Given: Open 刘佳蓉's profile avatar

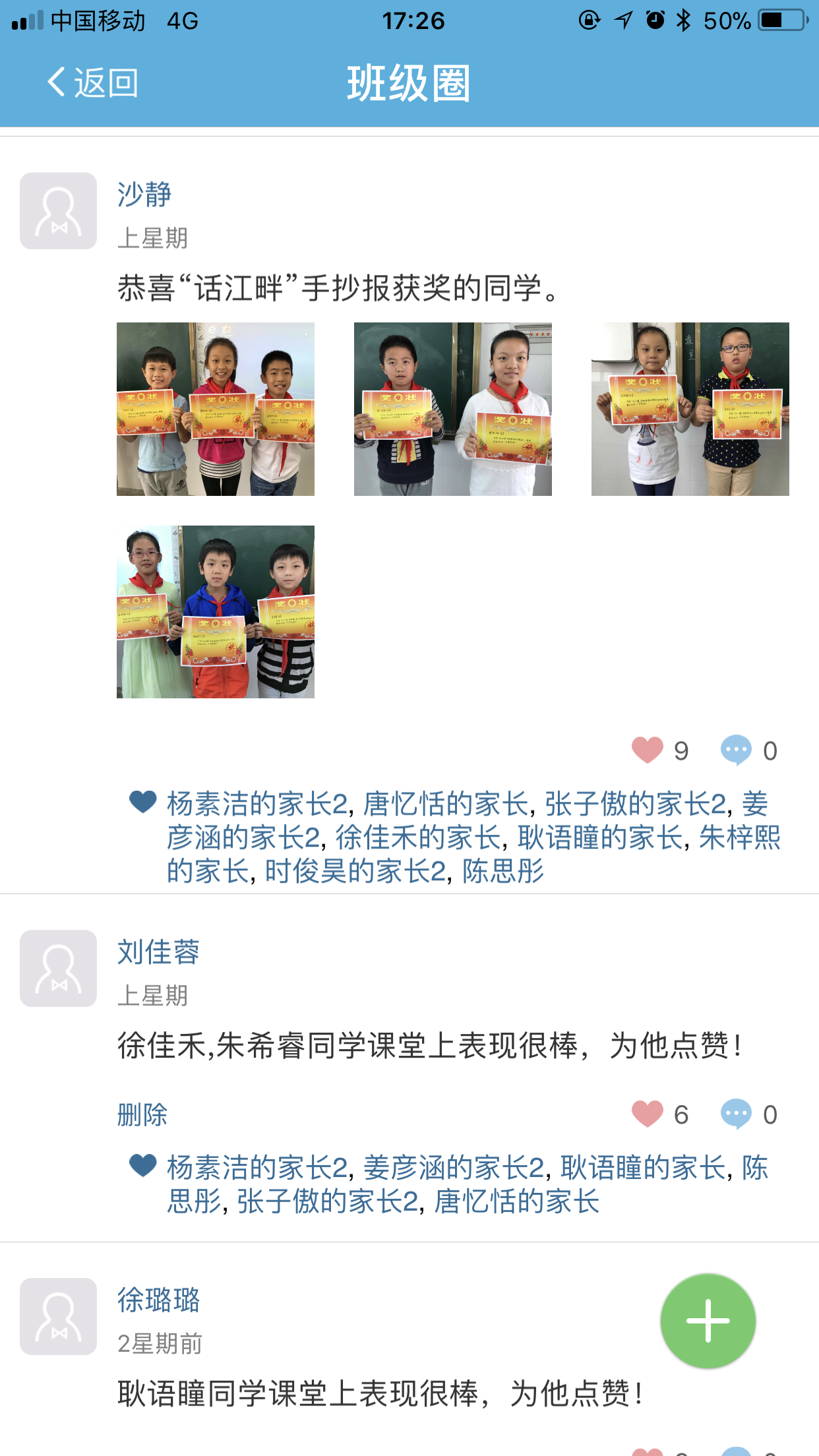Looking at the screenshot, I should point(59,969).
